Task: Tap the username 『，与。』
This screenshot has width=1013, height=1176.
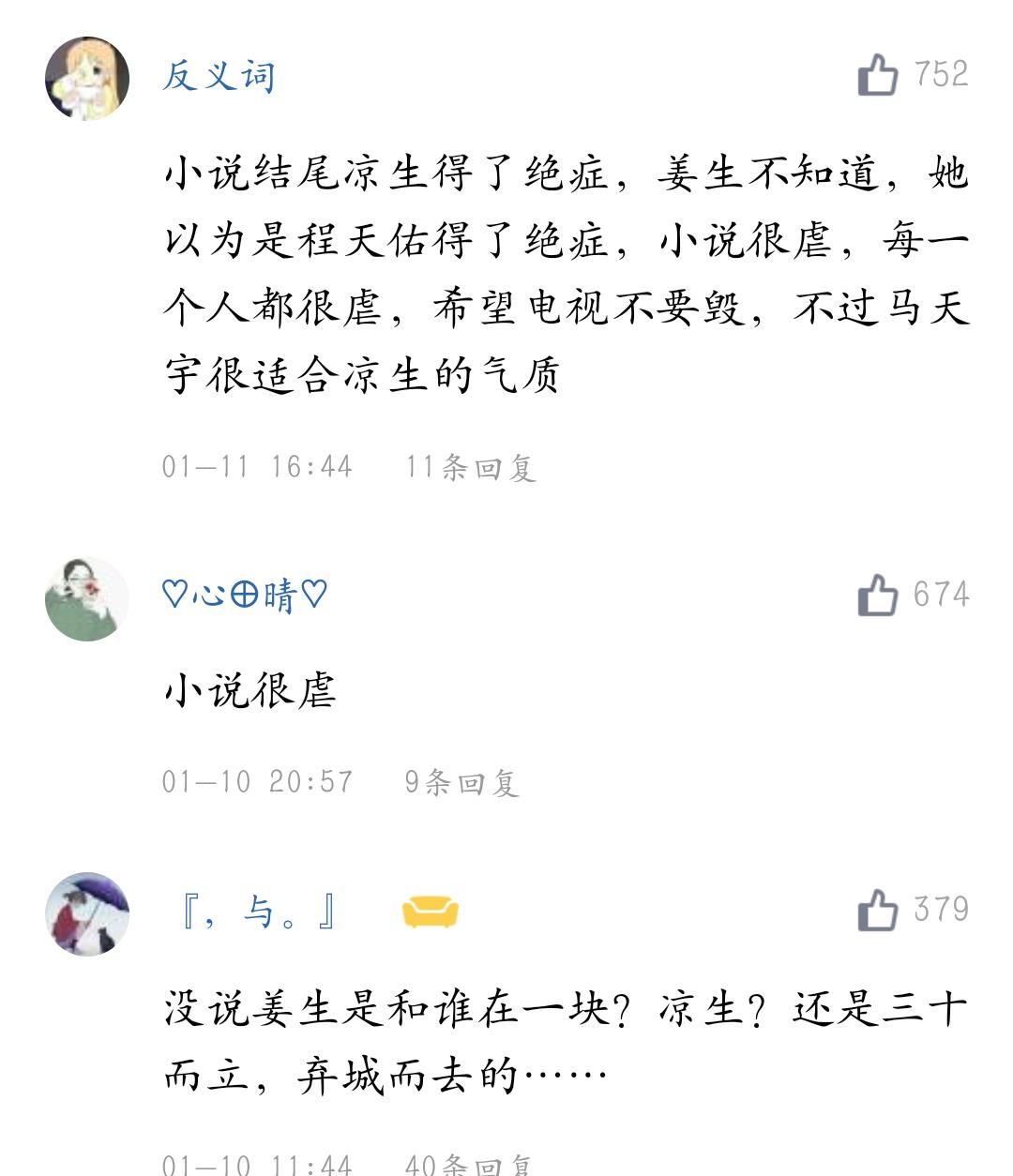Action: tap(259, 911)
